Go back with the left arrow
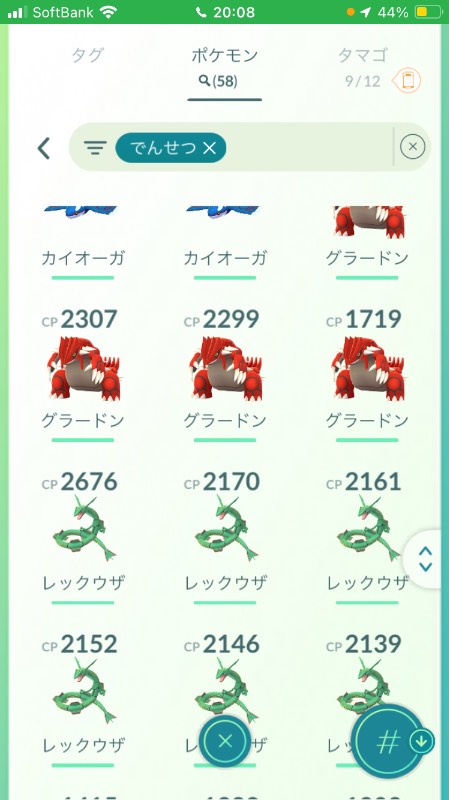This screenshot has width=449, height=800. 44,148
